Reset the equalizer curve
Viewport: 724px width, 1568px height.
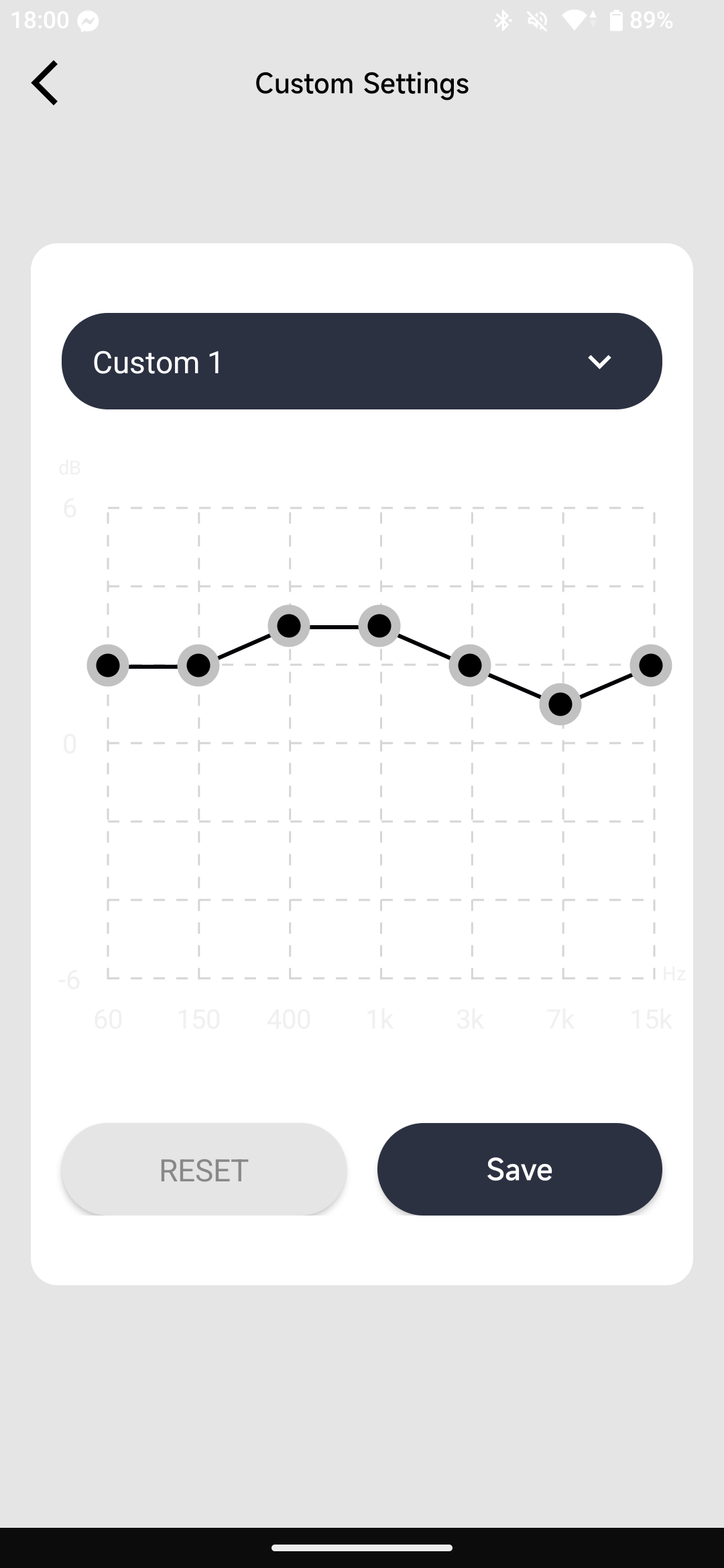click(204, 1170)
